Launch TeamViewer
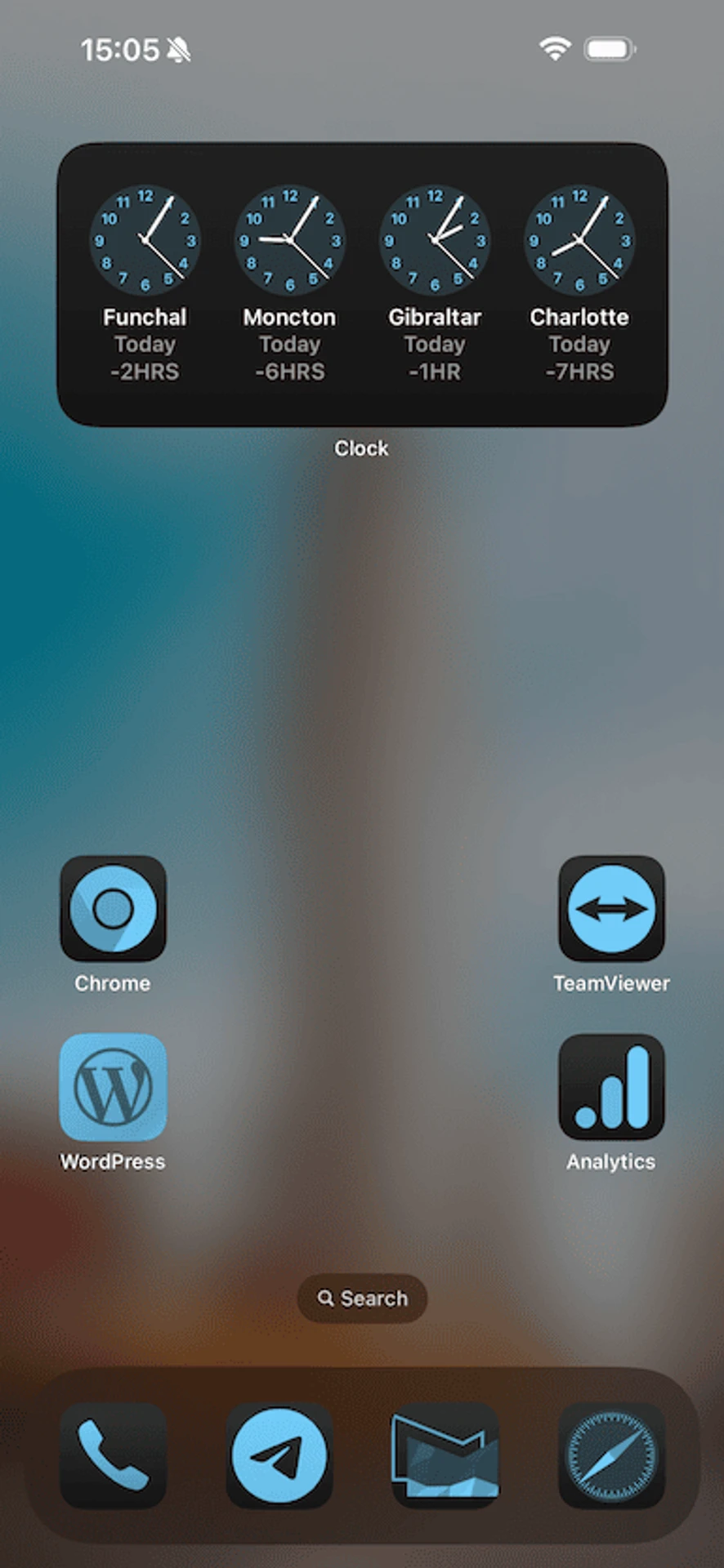 tap(610, 908)
